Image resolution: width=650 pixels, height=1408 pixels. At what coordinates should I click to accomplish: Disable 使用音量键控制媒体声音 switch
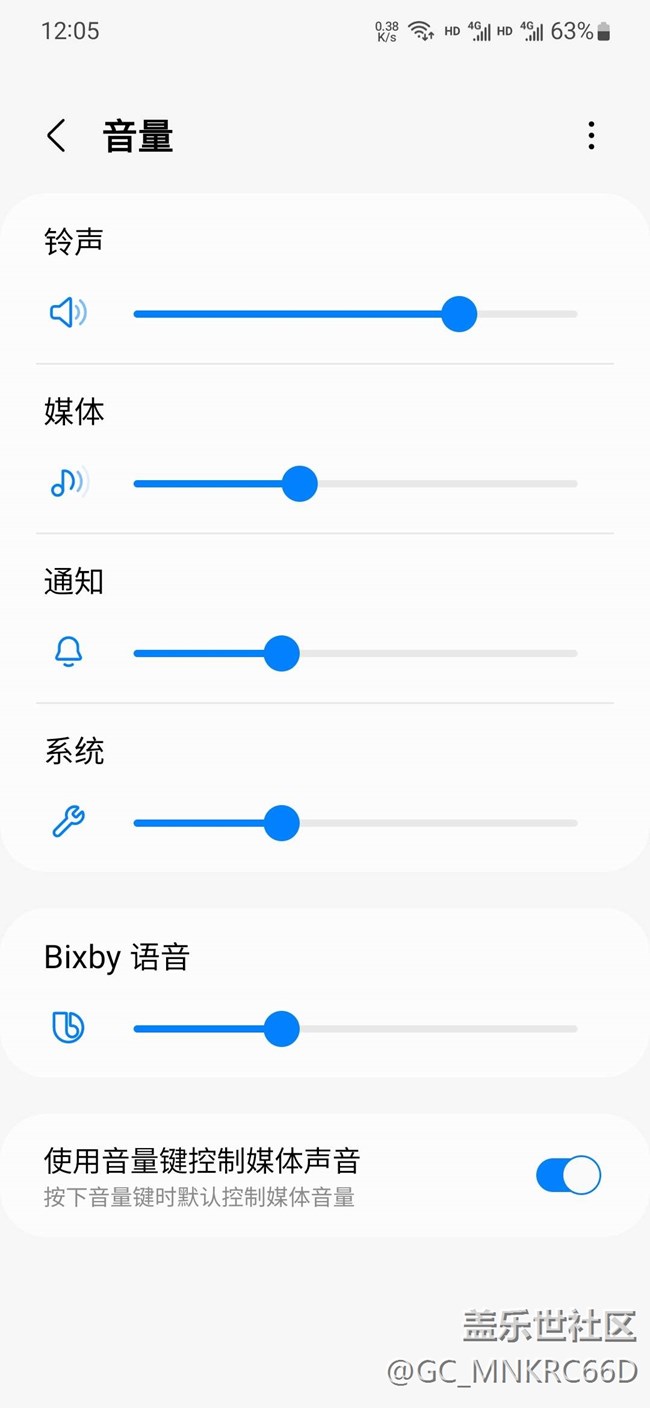568,1175
